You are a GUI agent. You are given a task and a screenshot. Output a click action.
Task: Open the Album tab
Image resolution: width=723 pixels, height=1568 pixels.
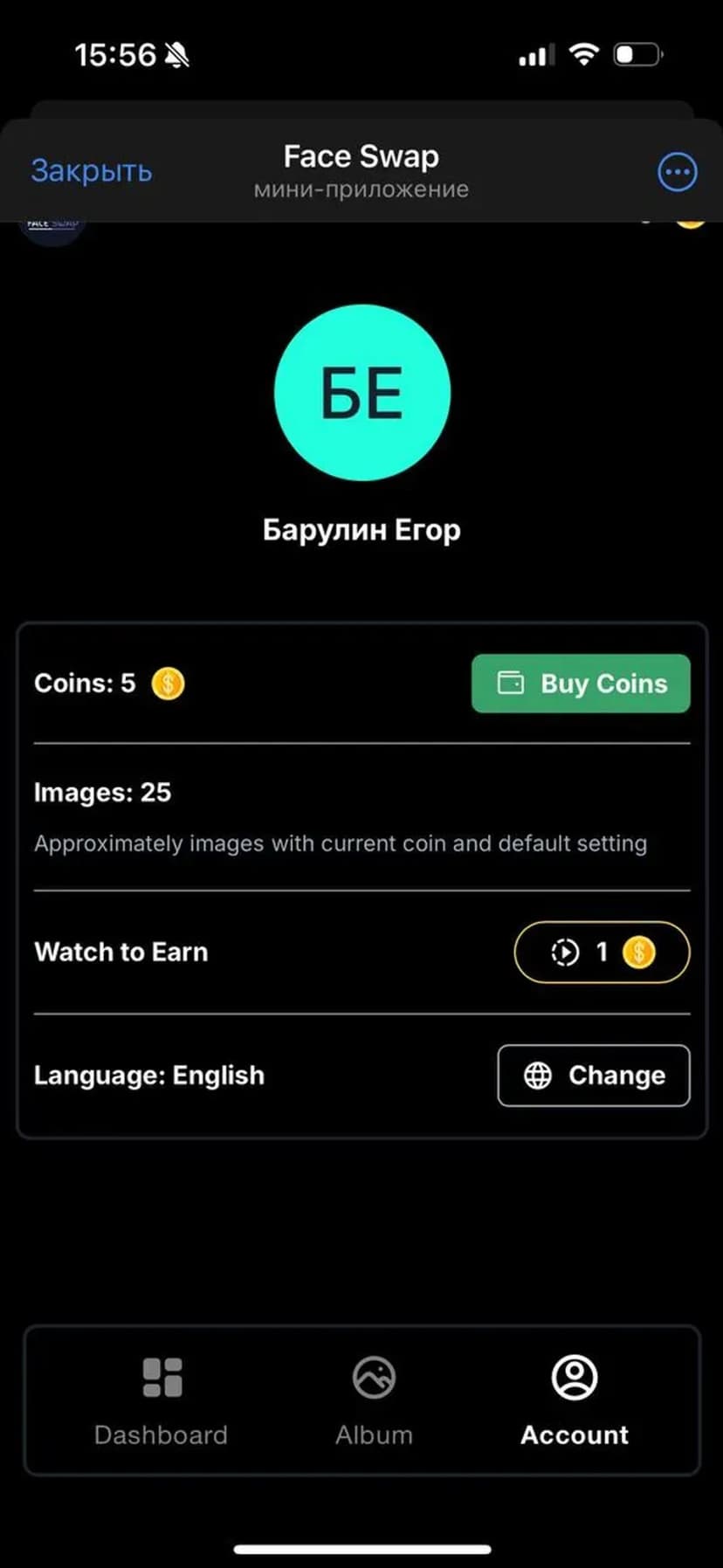(x=374, y=1400)
